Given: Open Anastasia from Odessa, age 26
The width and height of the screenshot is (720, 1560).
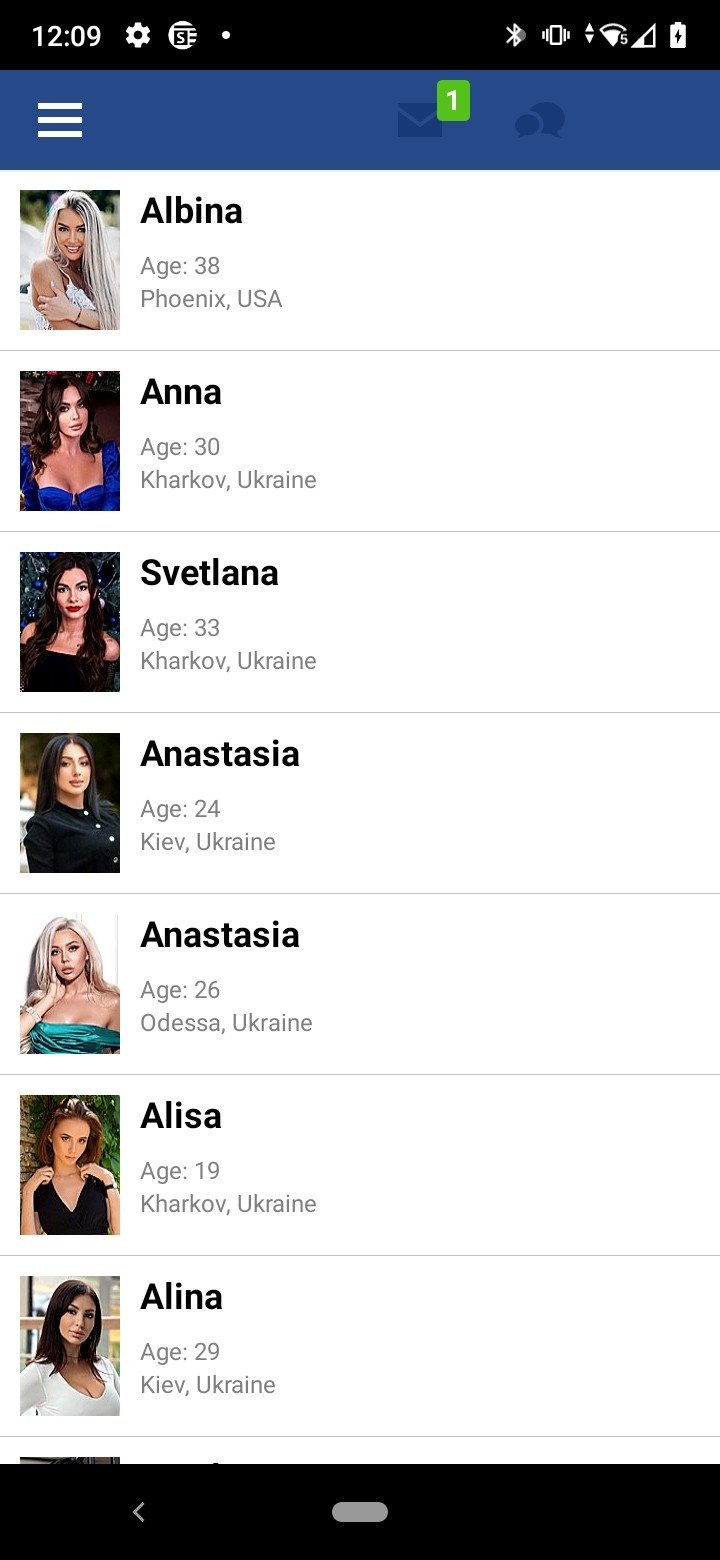Looking at the screenshot, I should click(360, 984).
